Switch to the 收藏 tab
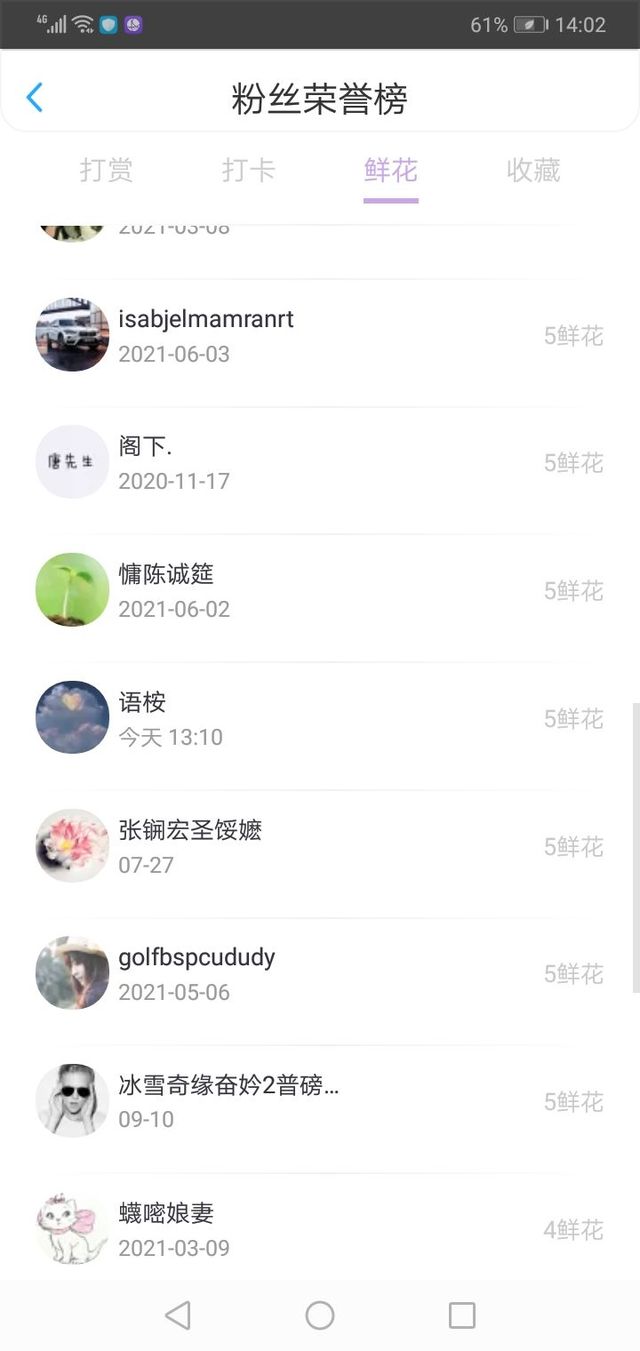This screenshot has width=640, height=1351. [x=533, y=171]
